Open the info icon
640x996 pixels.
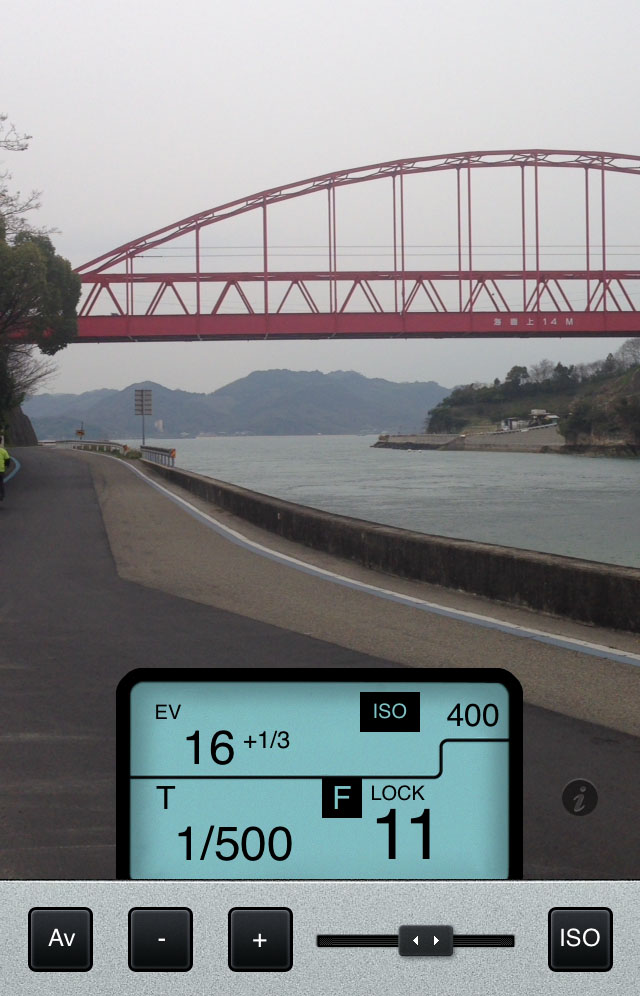(579, 798)
